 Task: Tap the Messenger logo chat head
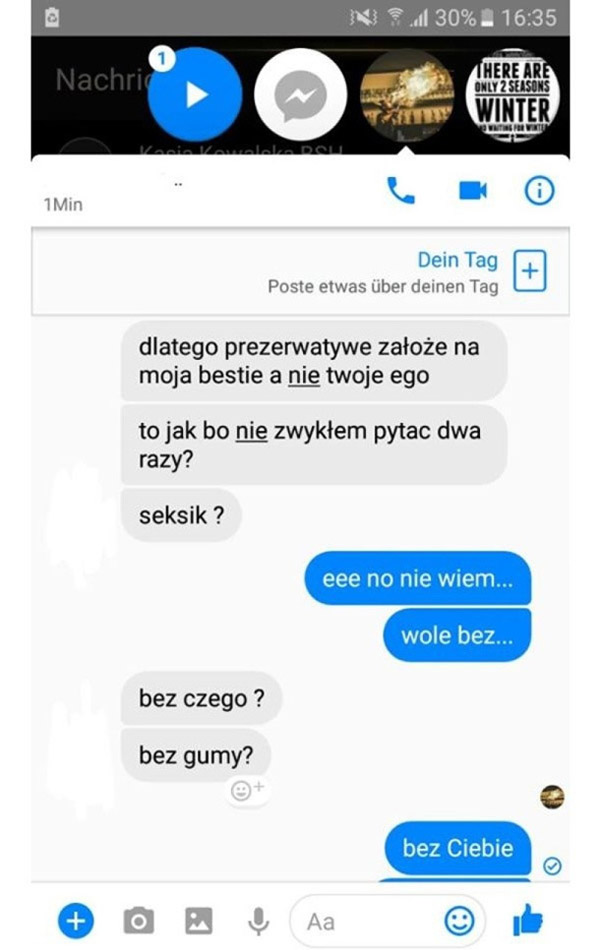300,95
